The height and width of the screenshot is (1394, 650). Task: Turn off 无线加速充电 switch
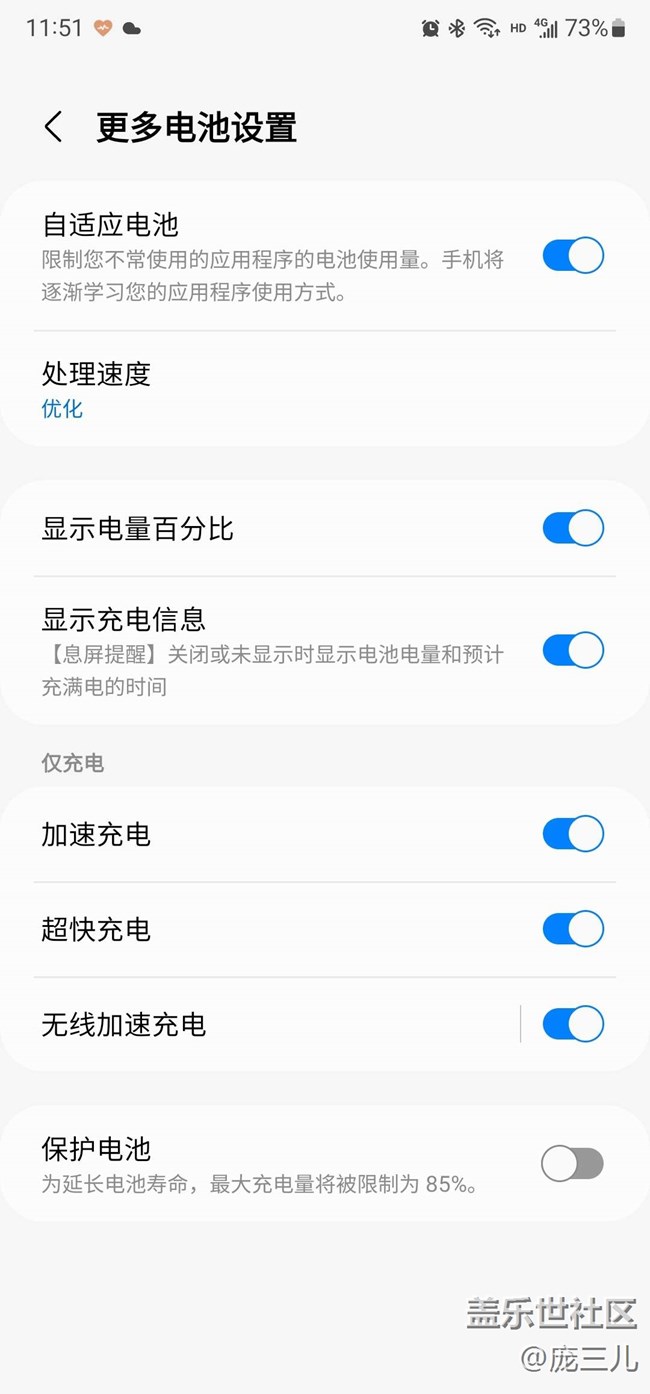573,1024
